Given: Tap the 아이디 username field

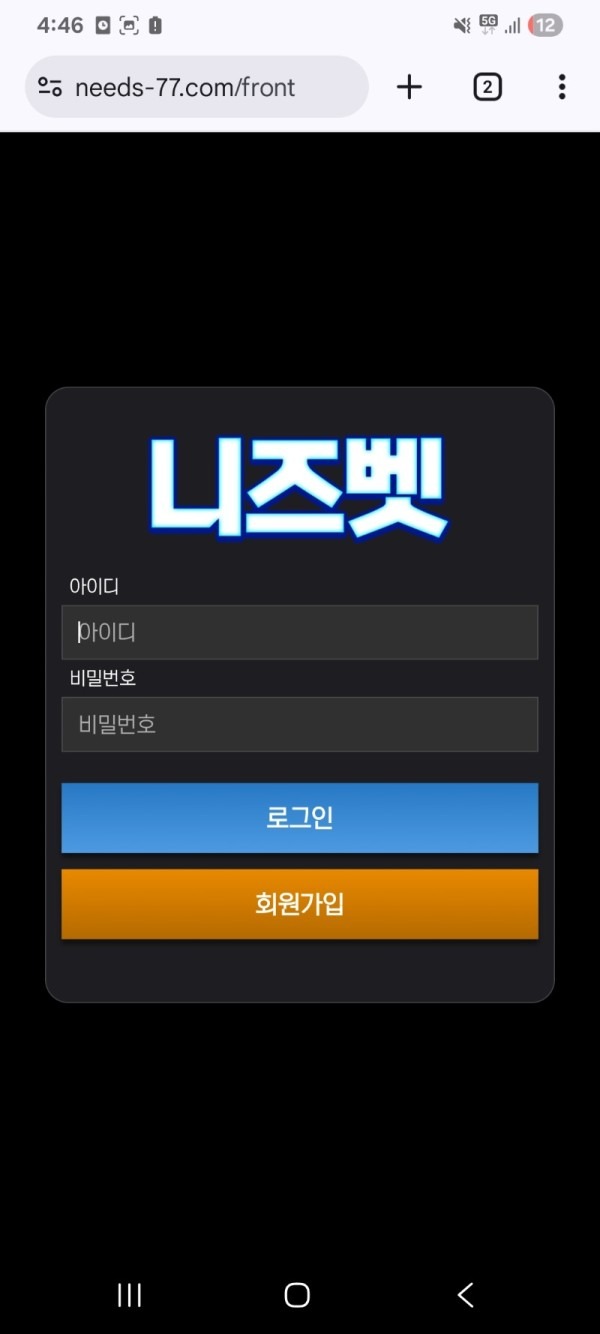Looking at the screenshot, I should click(300, 632).
